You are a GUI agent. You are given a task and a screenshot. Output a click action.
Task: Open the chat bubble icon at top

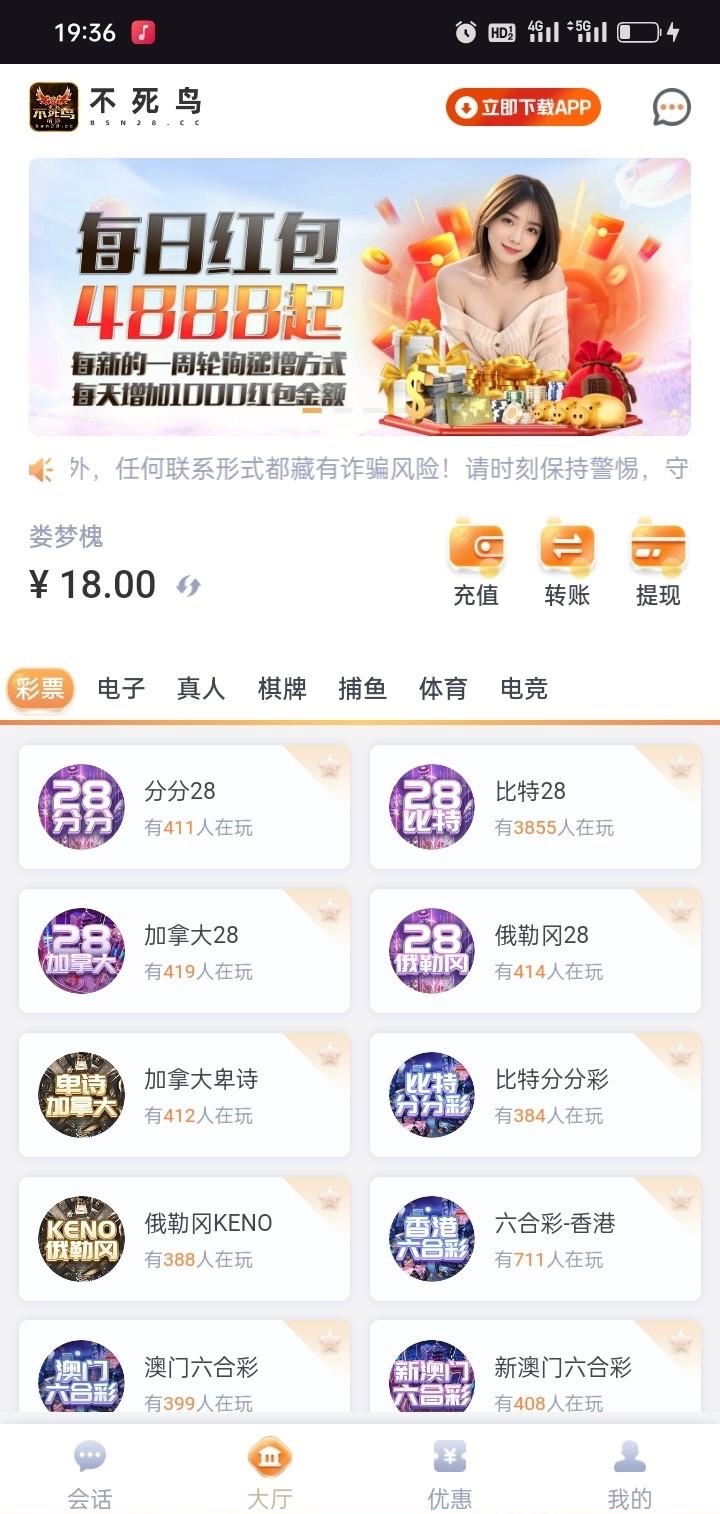coord(671,107)
